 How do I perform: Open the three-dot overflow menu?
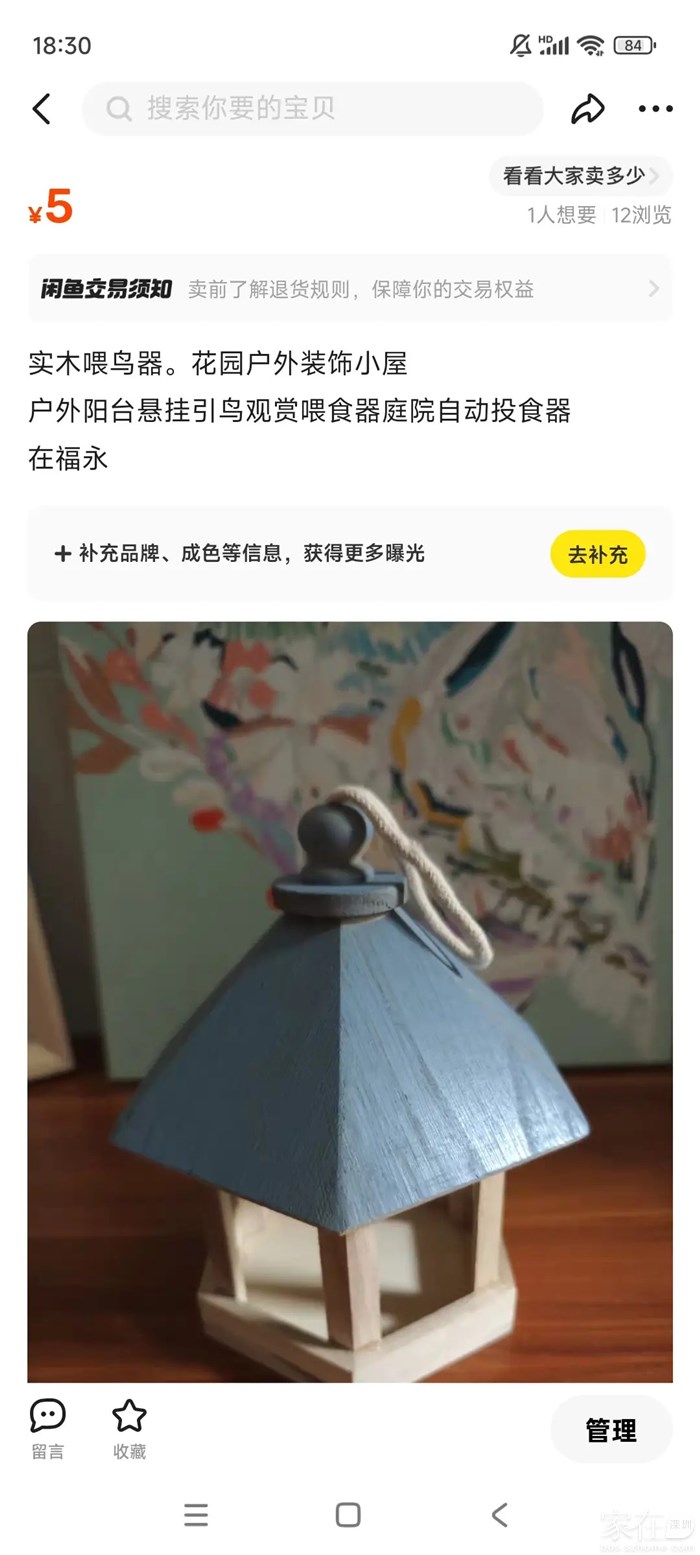(x=655, y=109)
